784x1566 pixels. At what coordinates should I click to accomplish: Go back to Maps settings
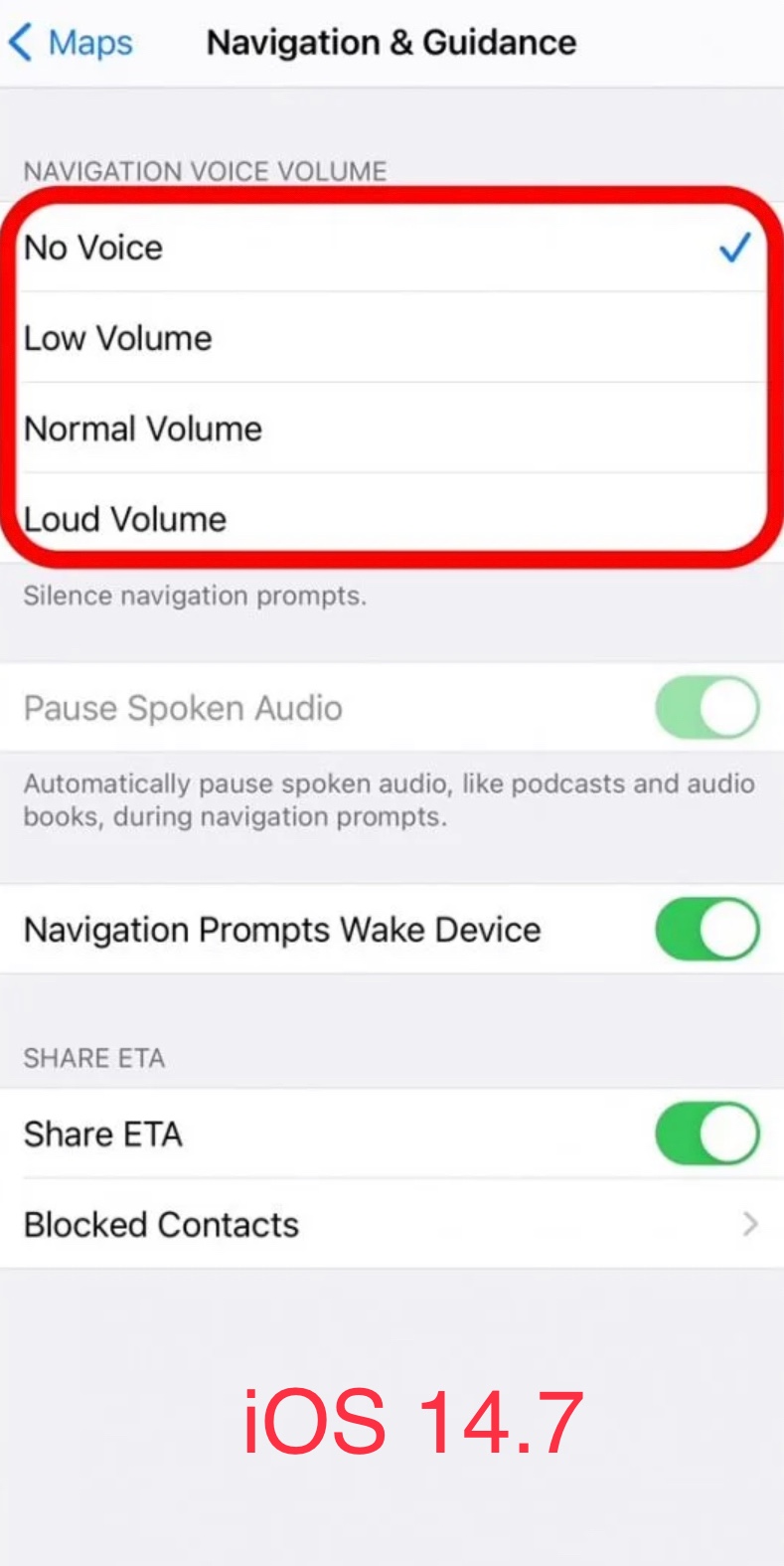coord(70,43)
